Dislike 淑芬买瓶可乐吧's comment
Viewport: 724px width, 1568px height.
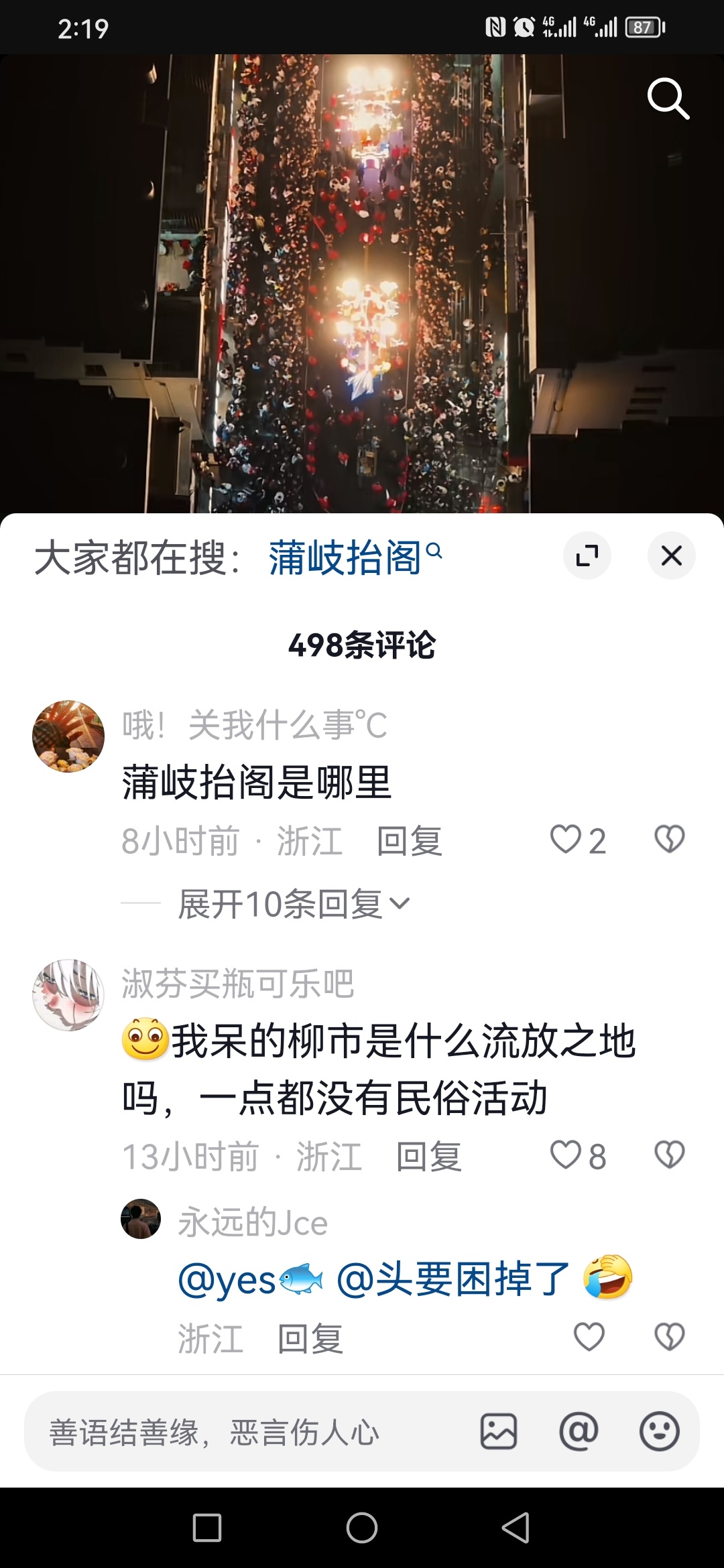click(x=669, y=1155)
